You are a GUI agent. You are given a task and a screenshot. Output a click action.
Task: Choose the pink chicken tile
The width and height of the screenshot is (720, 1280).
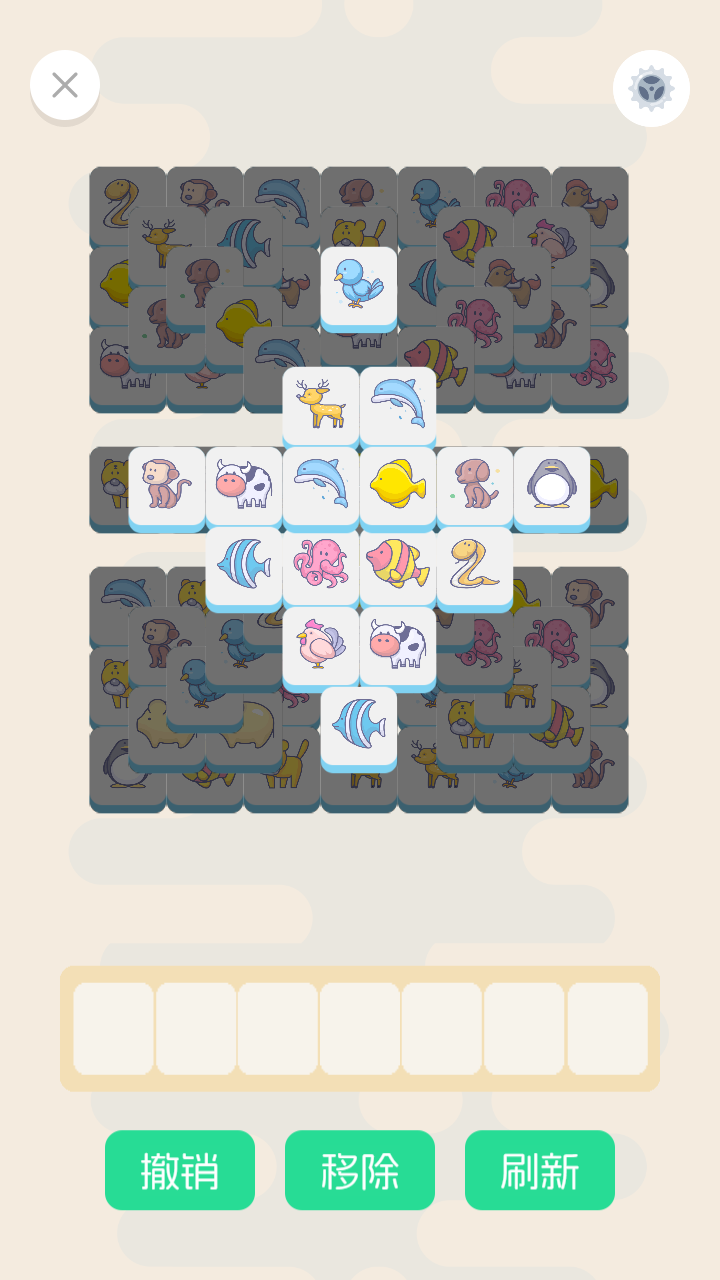coord(321,644)
